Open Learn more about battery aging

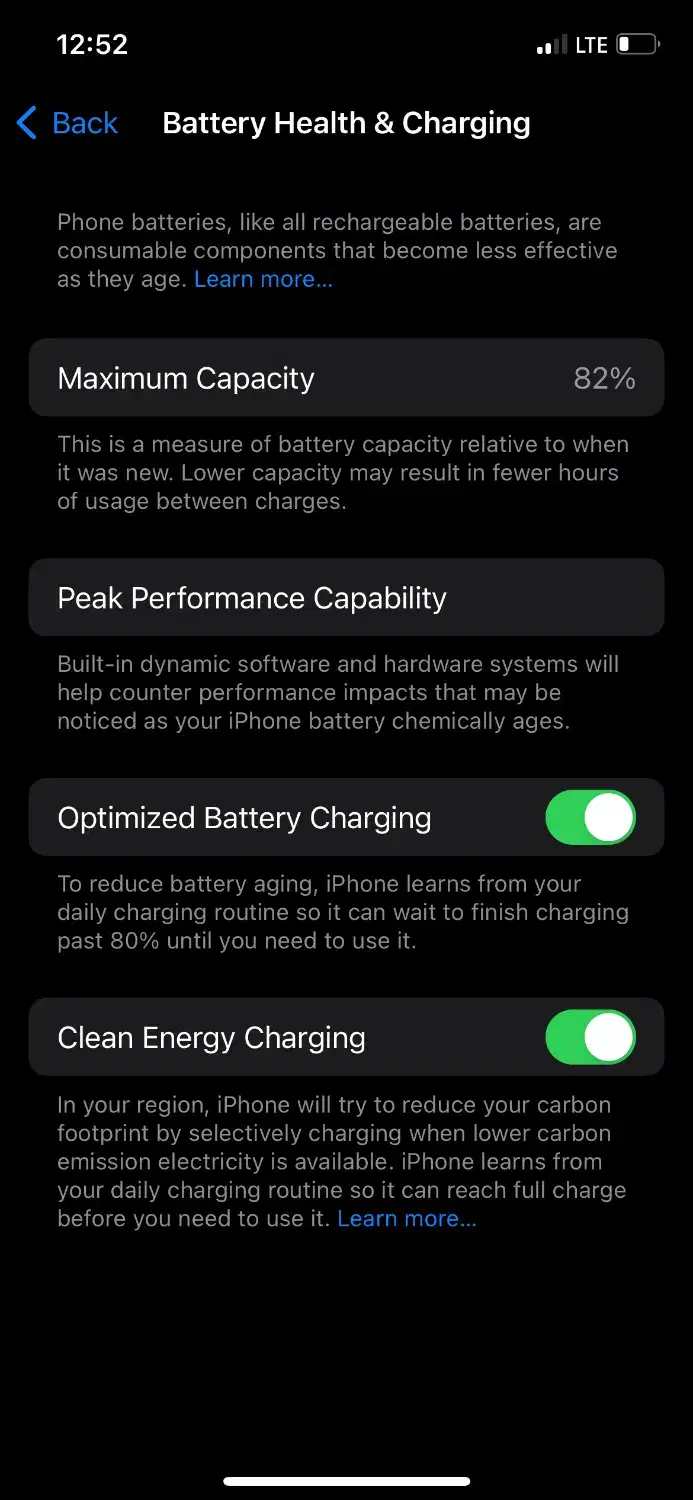263,279
